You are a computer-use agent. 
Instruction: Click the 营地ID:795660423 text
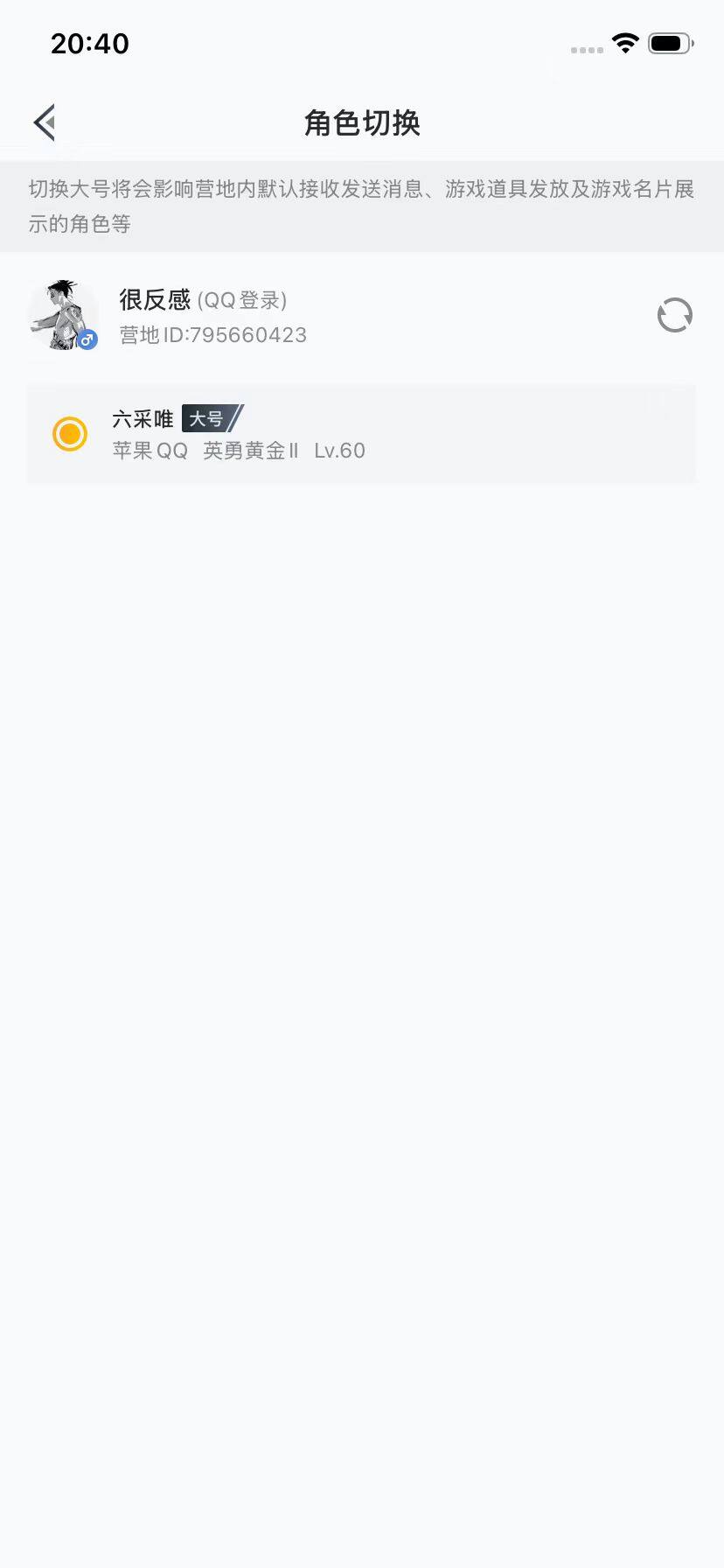[x=212, y=334]
